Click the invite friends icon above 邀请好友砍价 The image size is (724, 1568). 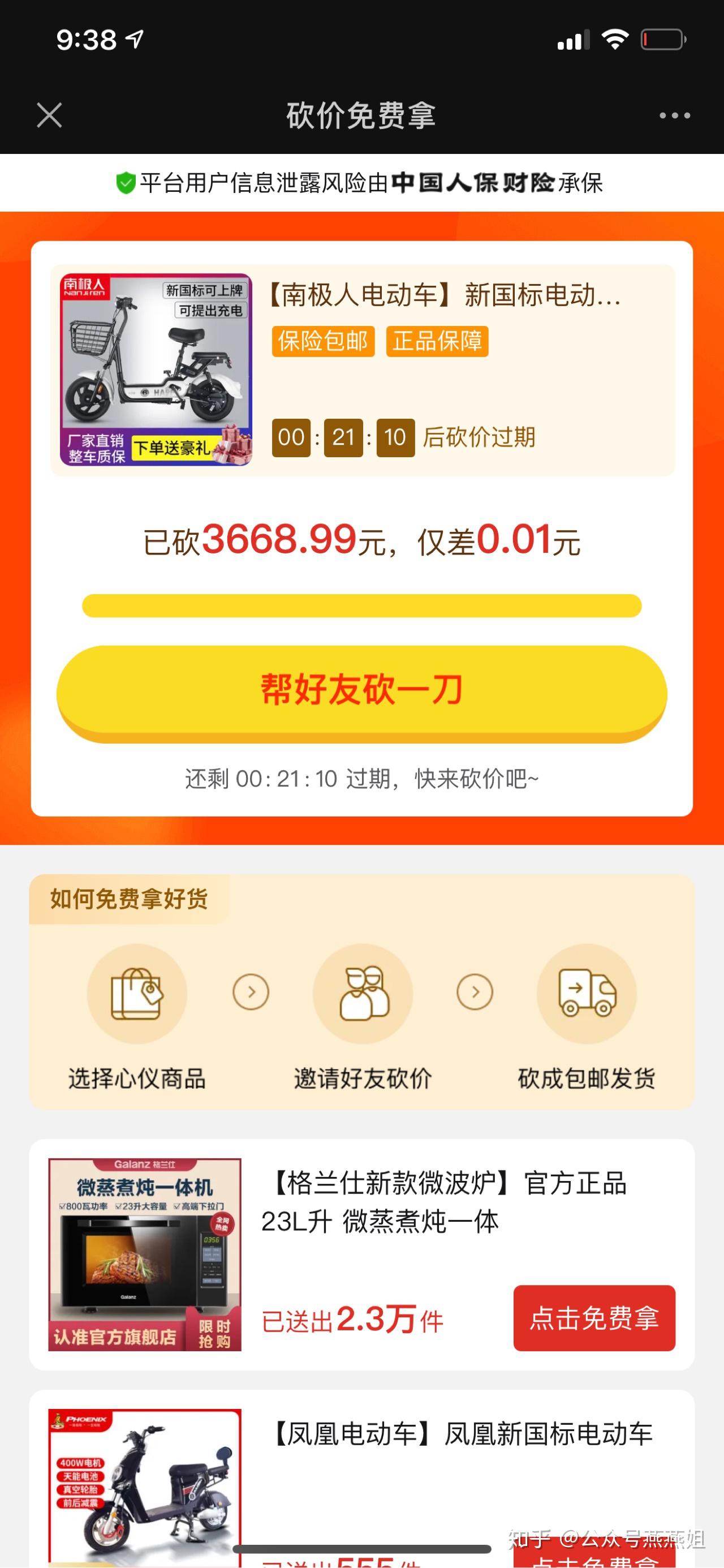pos(363,994)
